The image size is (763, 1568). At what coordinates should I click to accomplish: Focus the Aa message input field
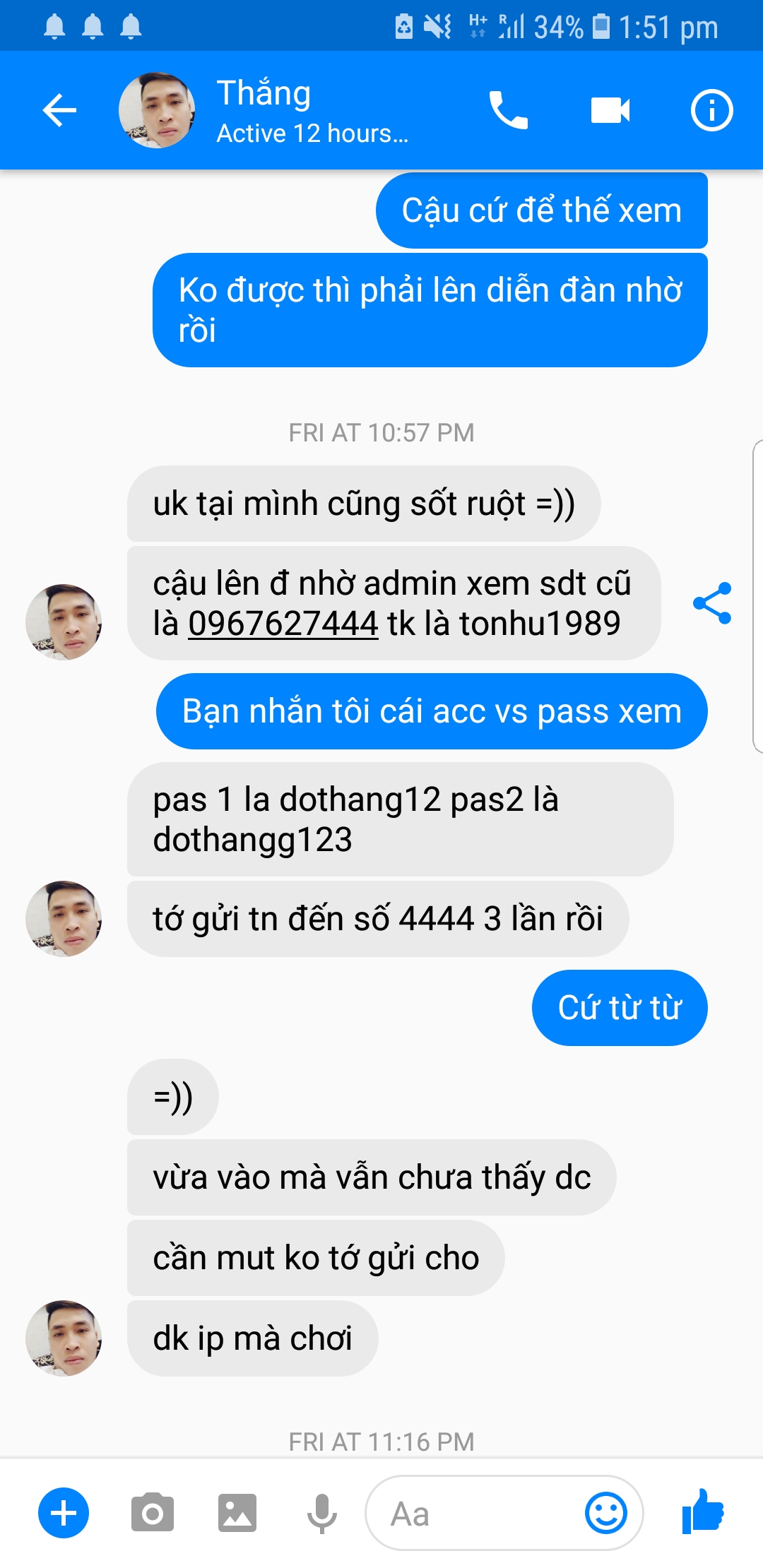click(x=473, y=1513)
